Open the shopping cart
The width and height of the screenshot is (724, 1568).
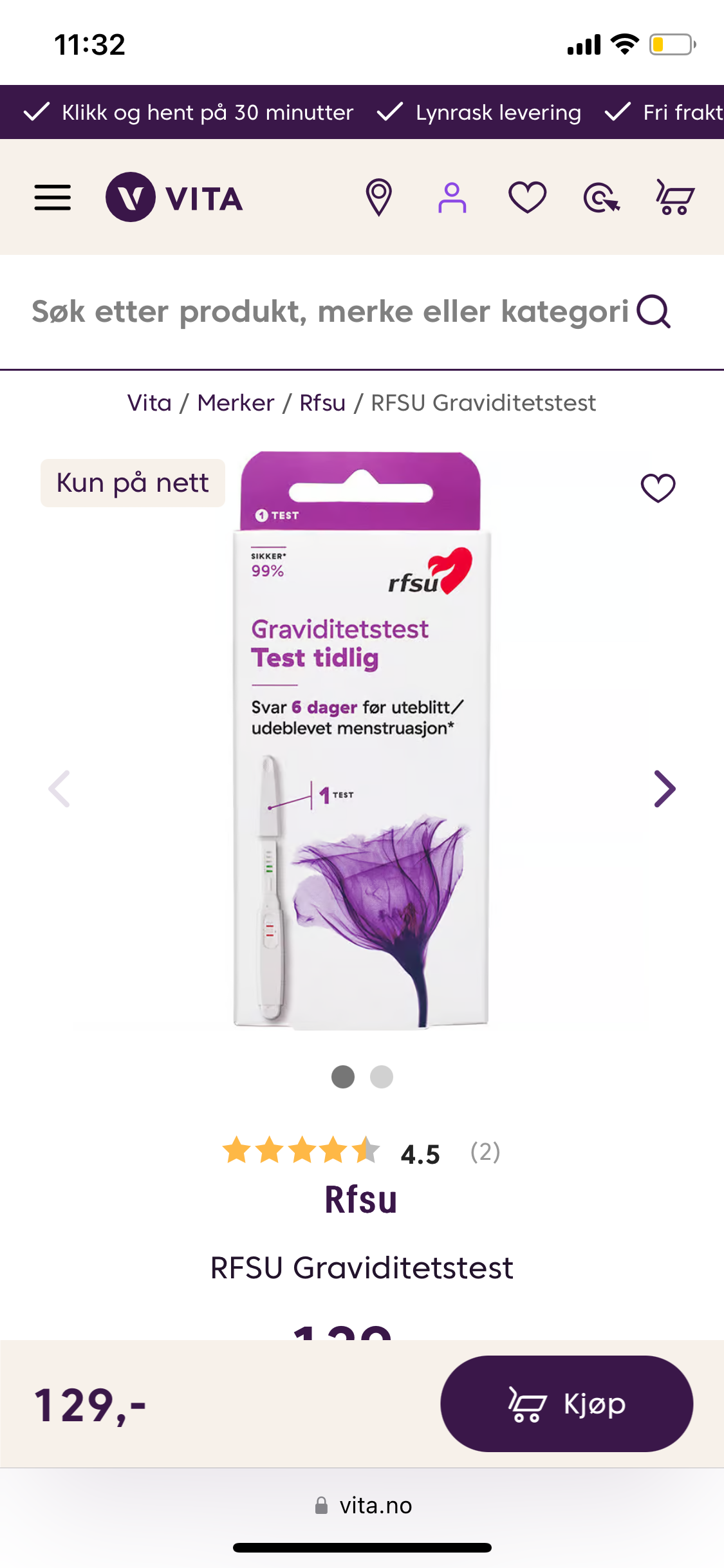[674, 198]
